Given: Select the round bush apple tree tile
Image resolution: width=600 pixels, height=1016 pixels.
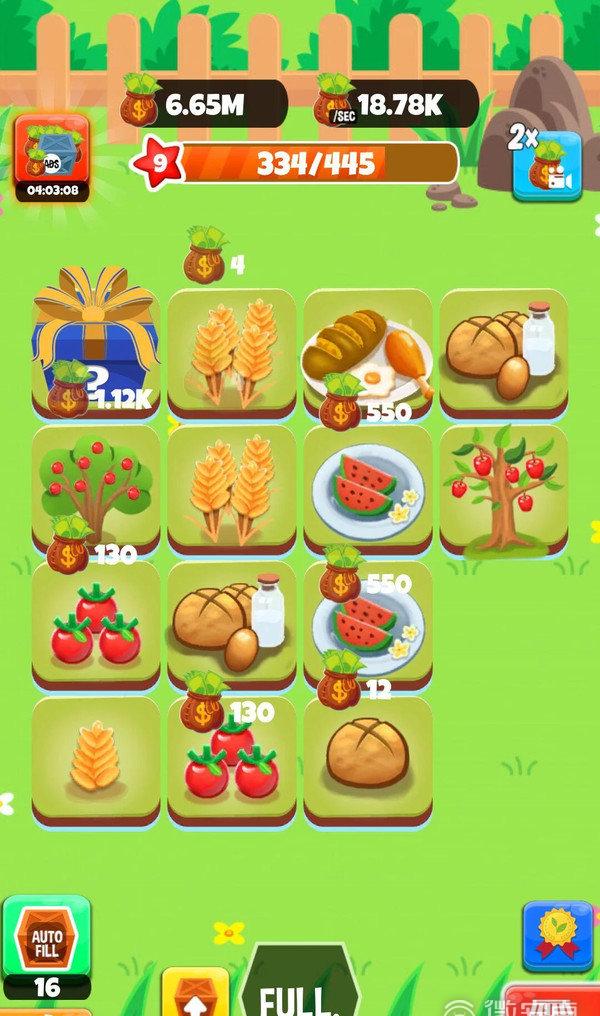Looking at the screenshot, I should pos(95,486).
